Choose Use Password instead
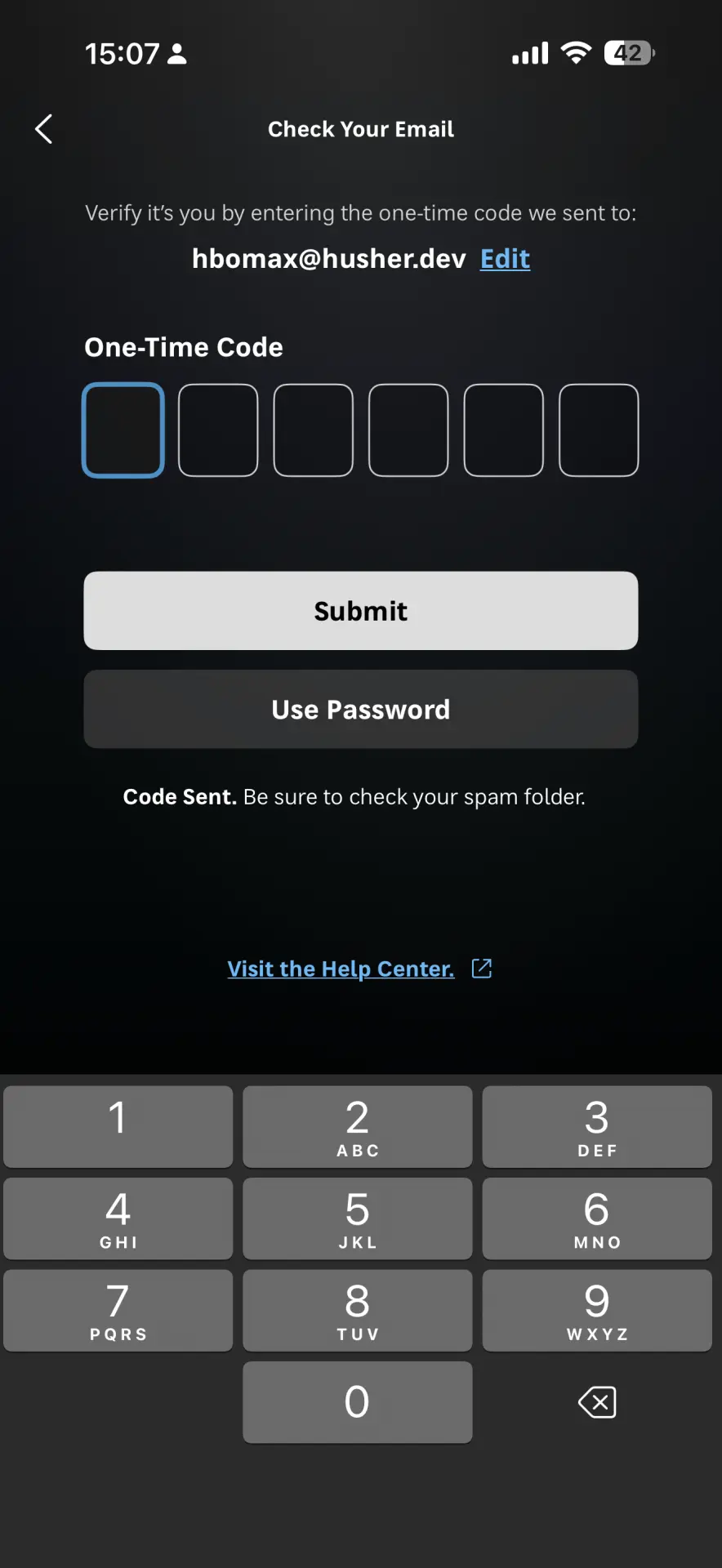 click(x=361, y=710)
